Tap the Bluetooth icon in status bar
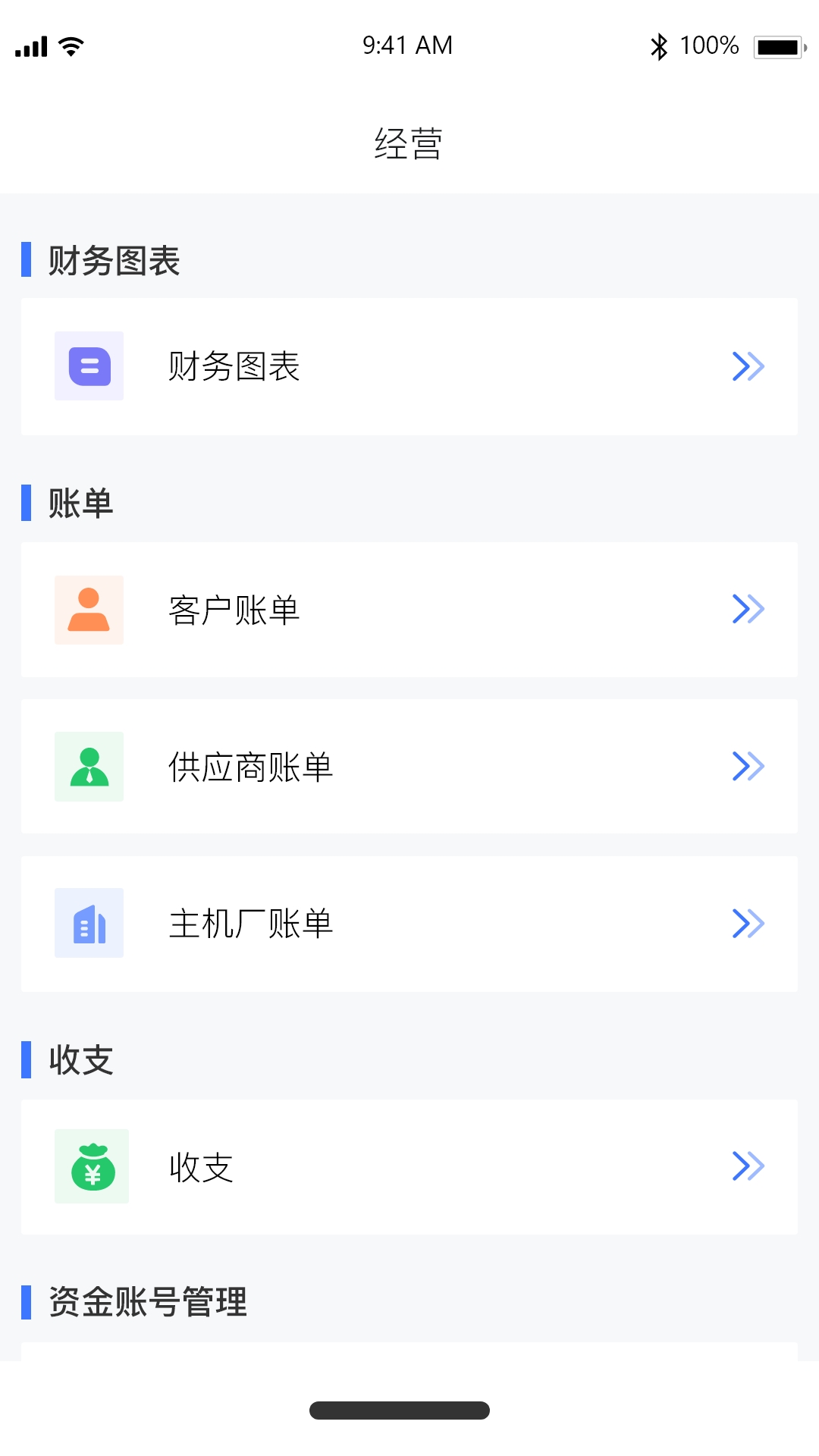 pos(659,45)
